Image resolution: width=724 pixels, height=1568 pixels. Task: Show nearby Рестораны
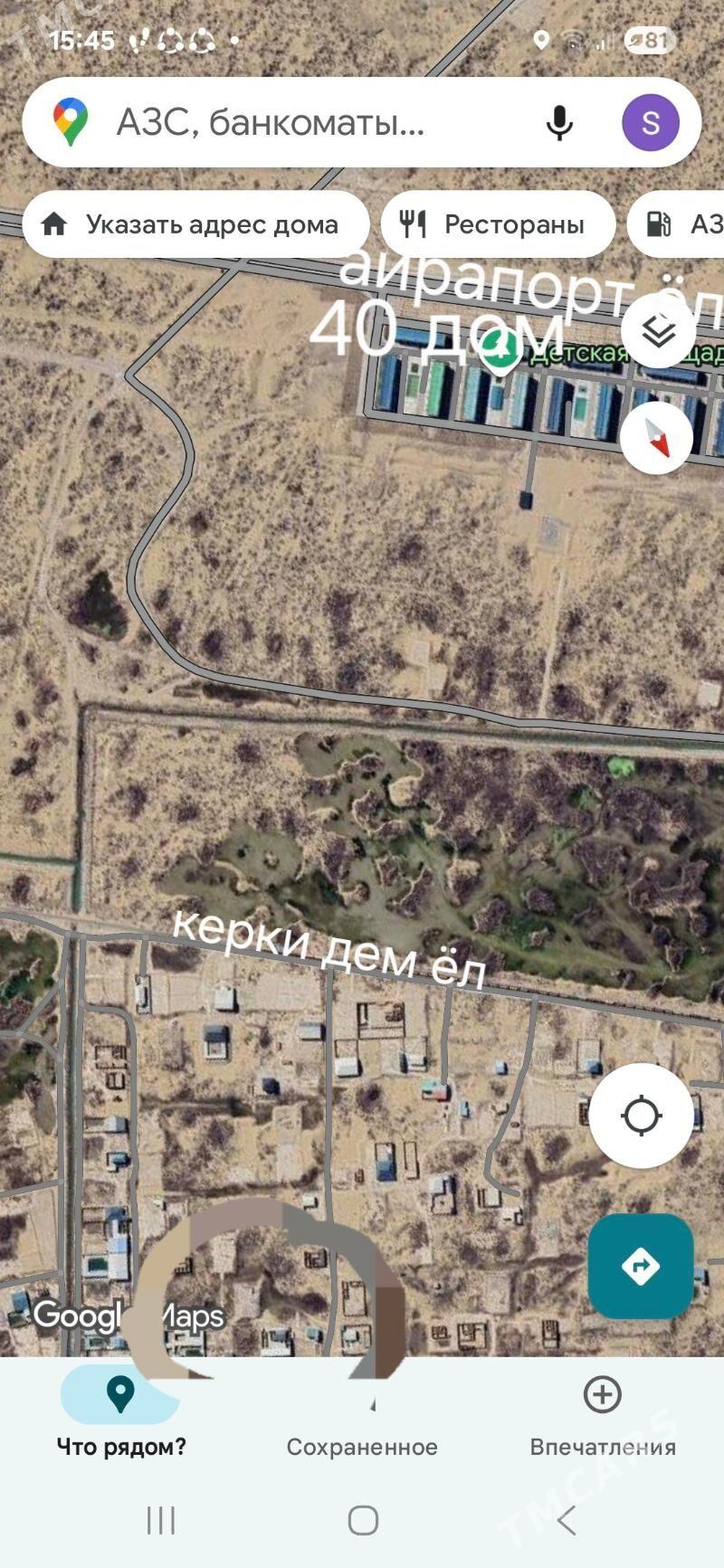tap(498, 224)
